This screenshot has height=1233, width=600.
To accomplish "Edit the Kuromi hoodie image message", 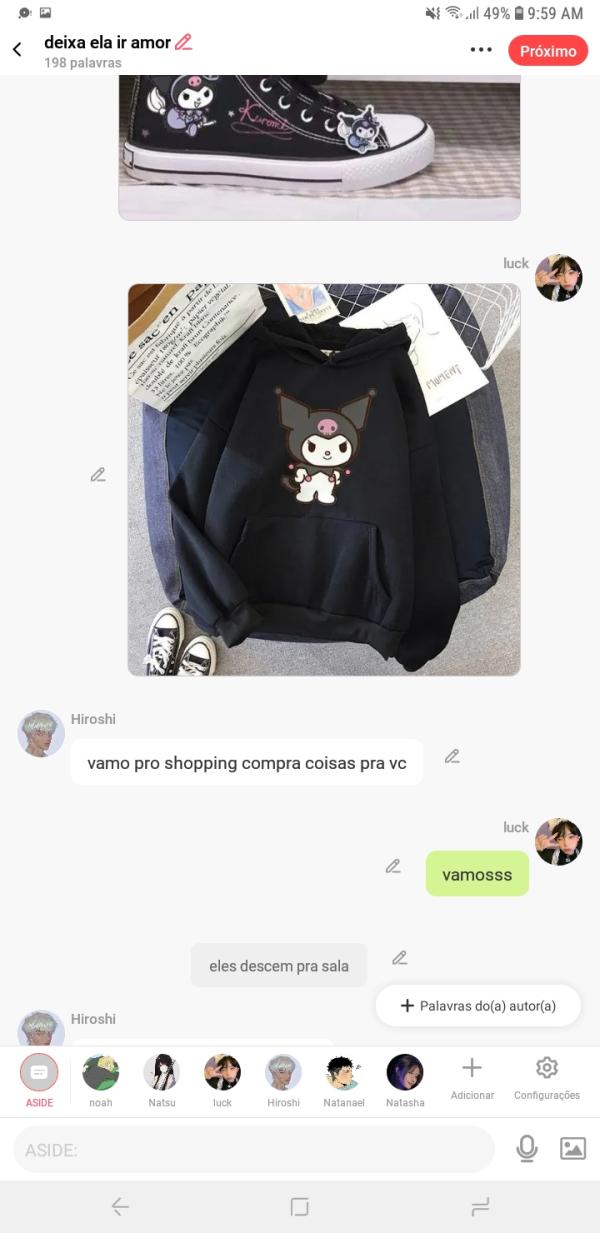I will coord(98,474).
